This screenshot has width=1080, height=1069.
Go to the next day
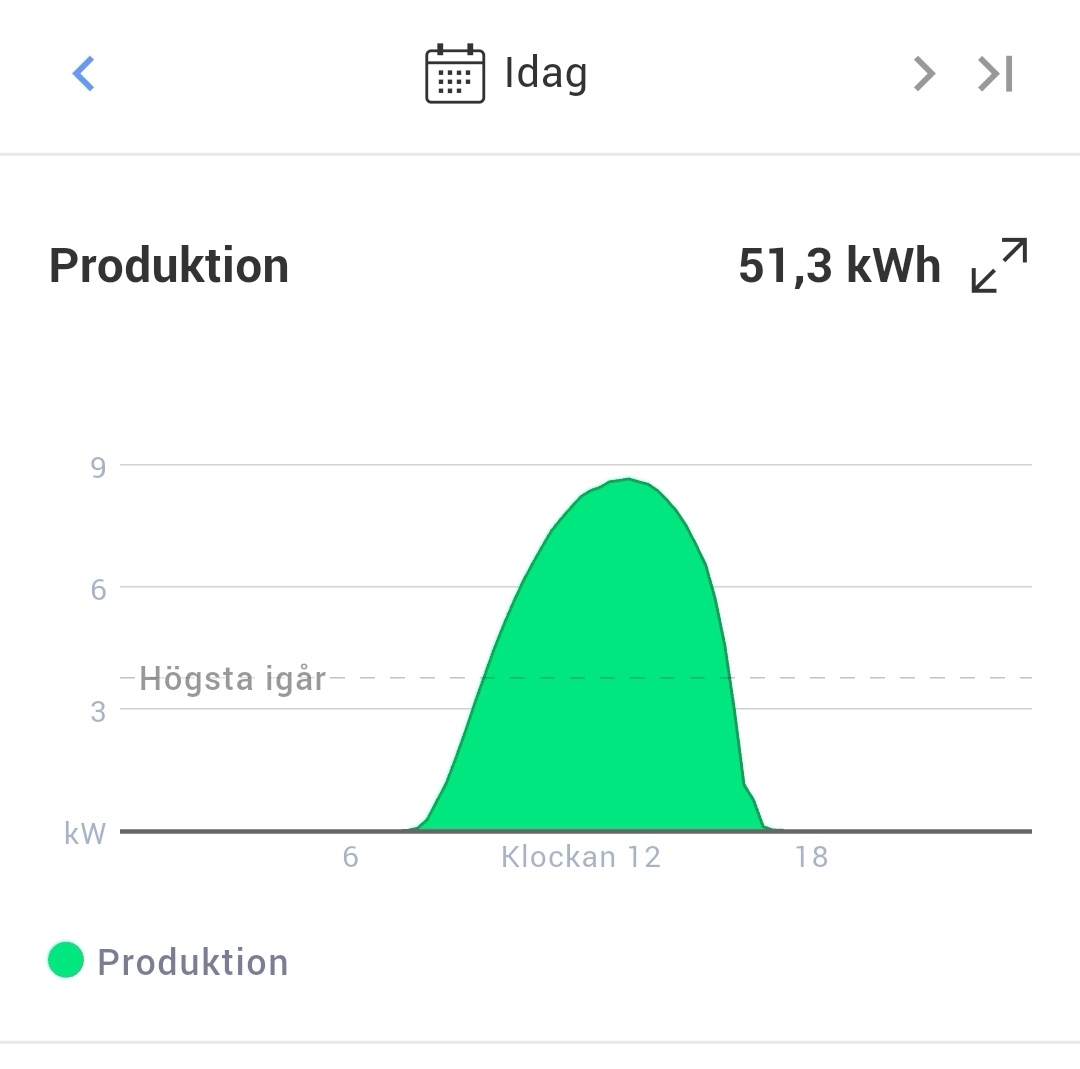[x=924, y=74]
